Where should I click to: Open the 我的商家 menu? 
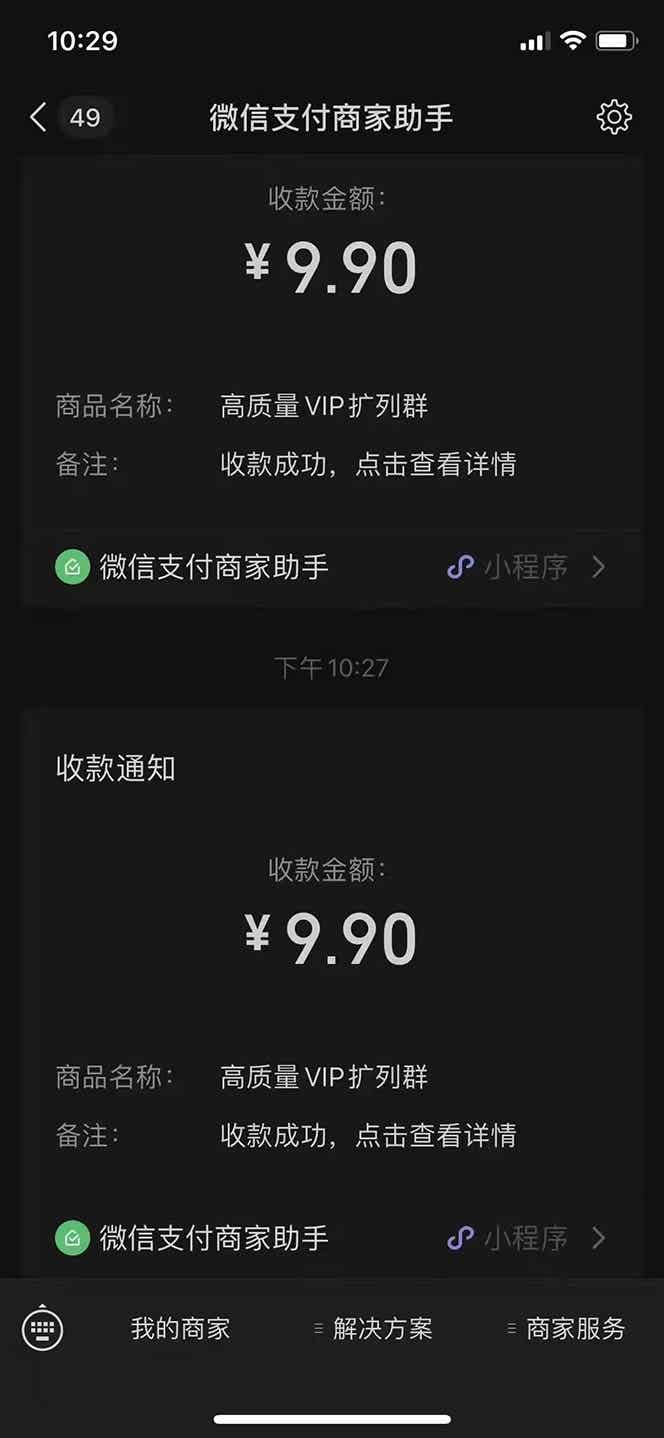coord(180,1329)
